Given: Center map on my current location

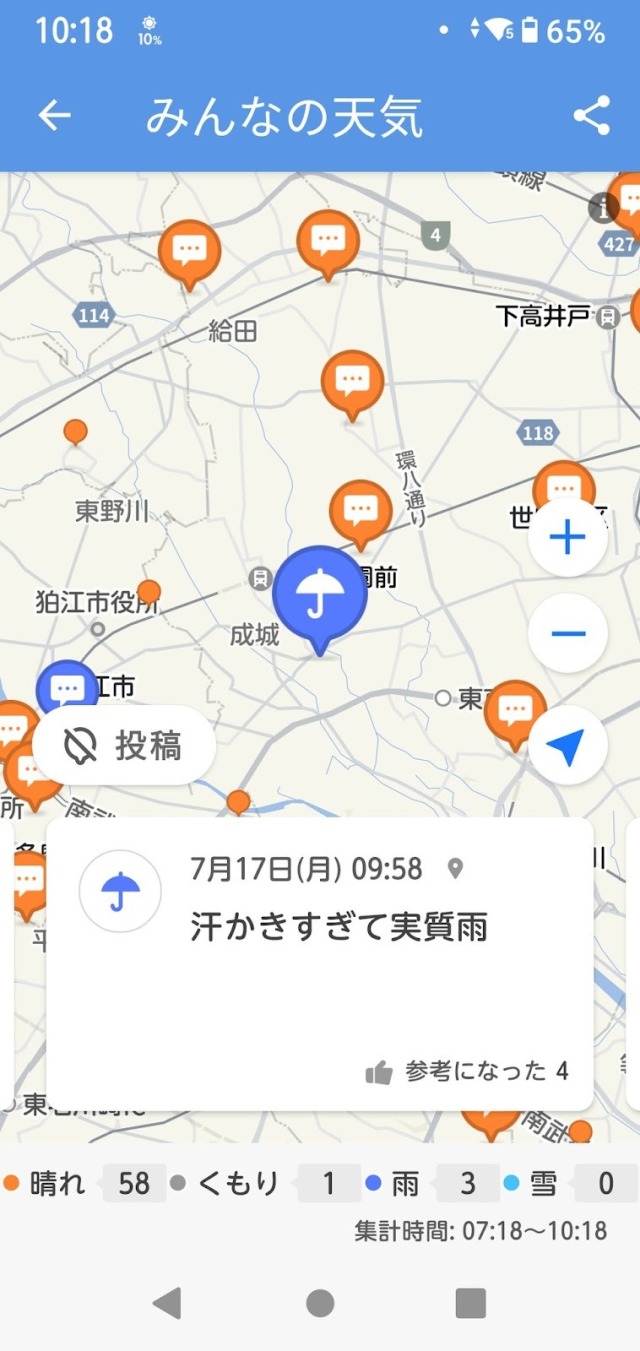Looking at the screenshot, I should pos(567,747).
